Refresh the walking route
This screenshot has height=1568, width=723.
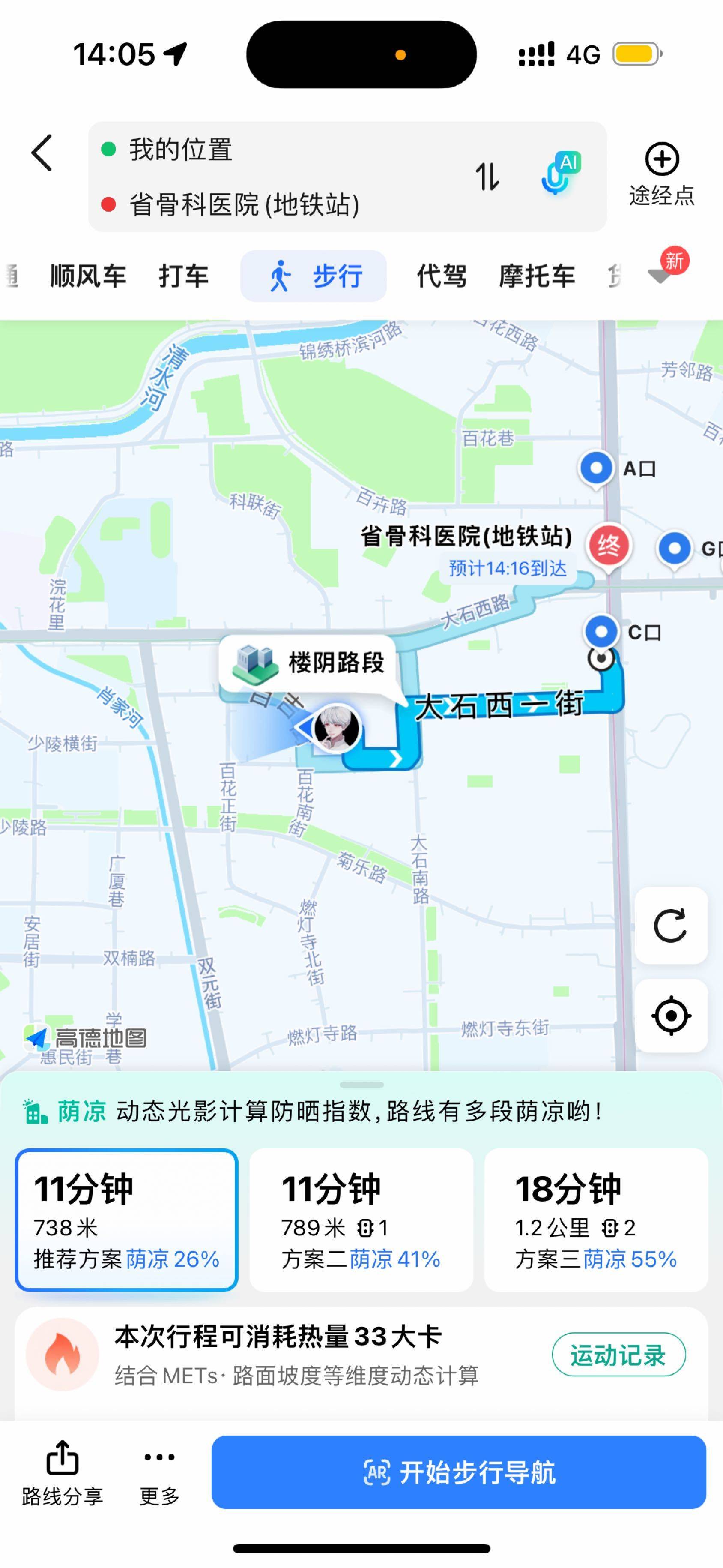pyautogui.click(x=671, y=926)
